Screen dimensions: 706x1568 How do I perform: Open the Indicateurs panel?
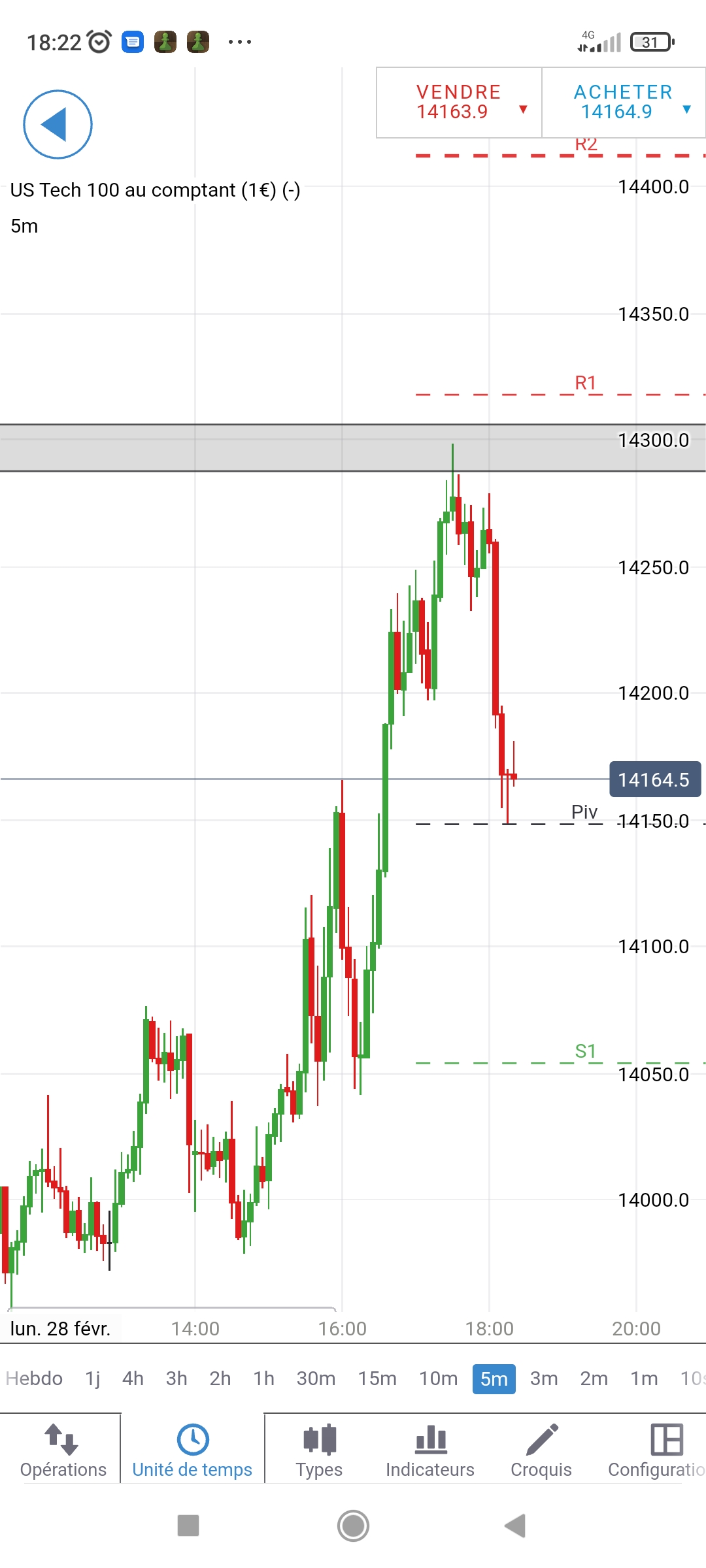(430, 1450)
